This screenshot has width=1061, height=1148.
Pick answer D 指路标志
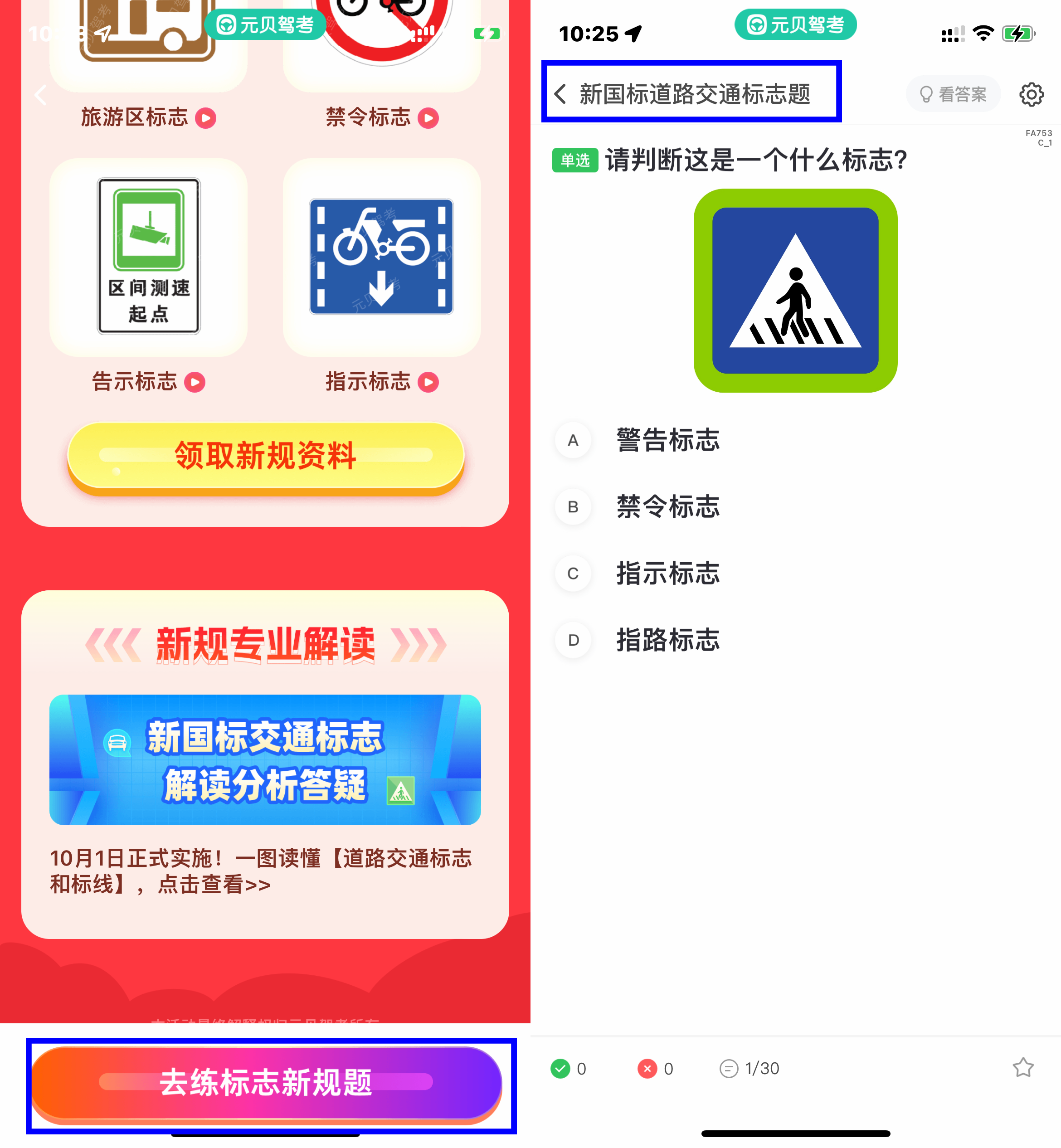pos(667,640)
